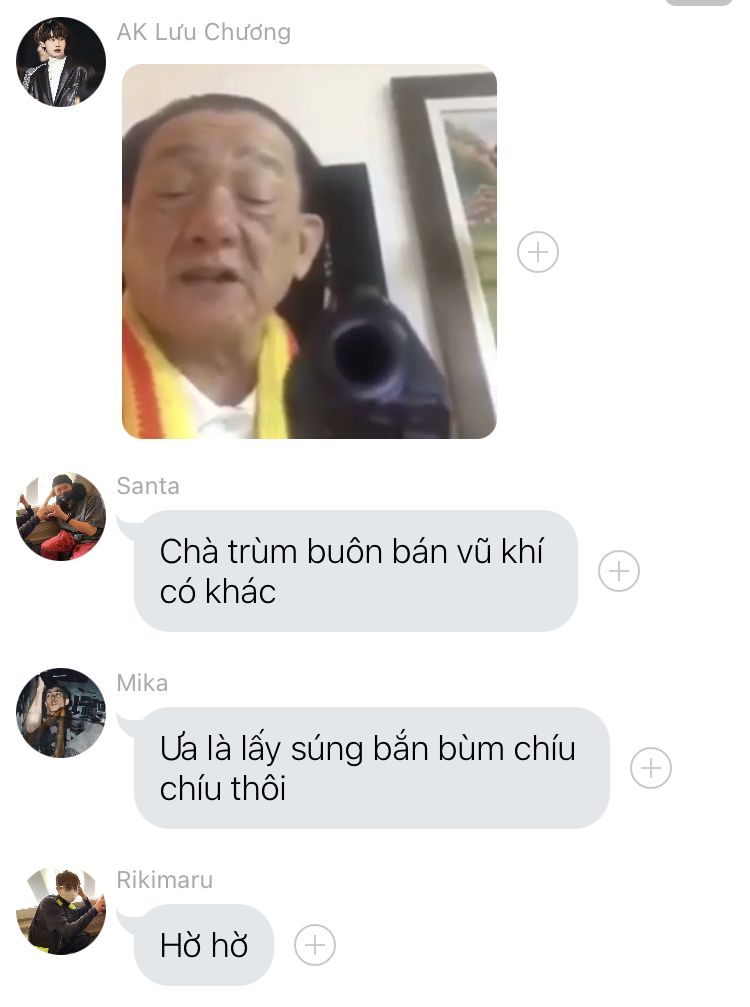Image resolution: width=750 pixels, height=1007 pixels.
Task: Open Mika's profile avatar
Action: coord(61,713)
